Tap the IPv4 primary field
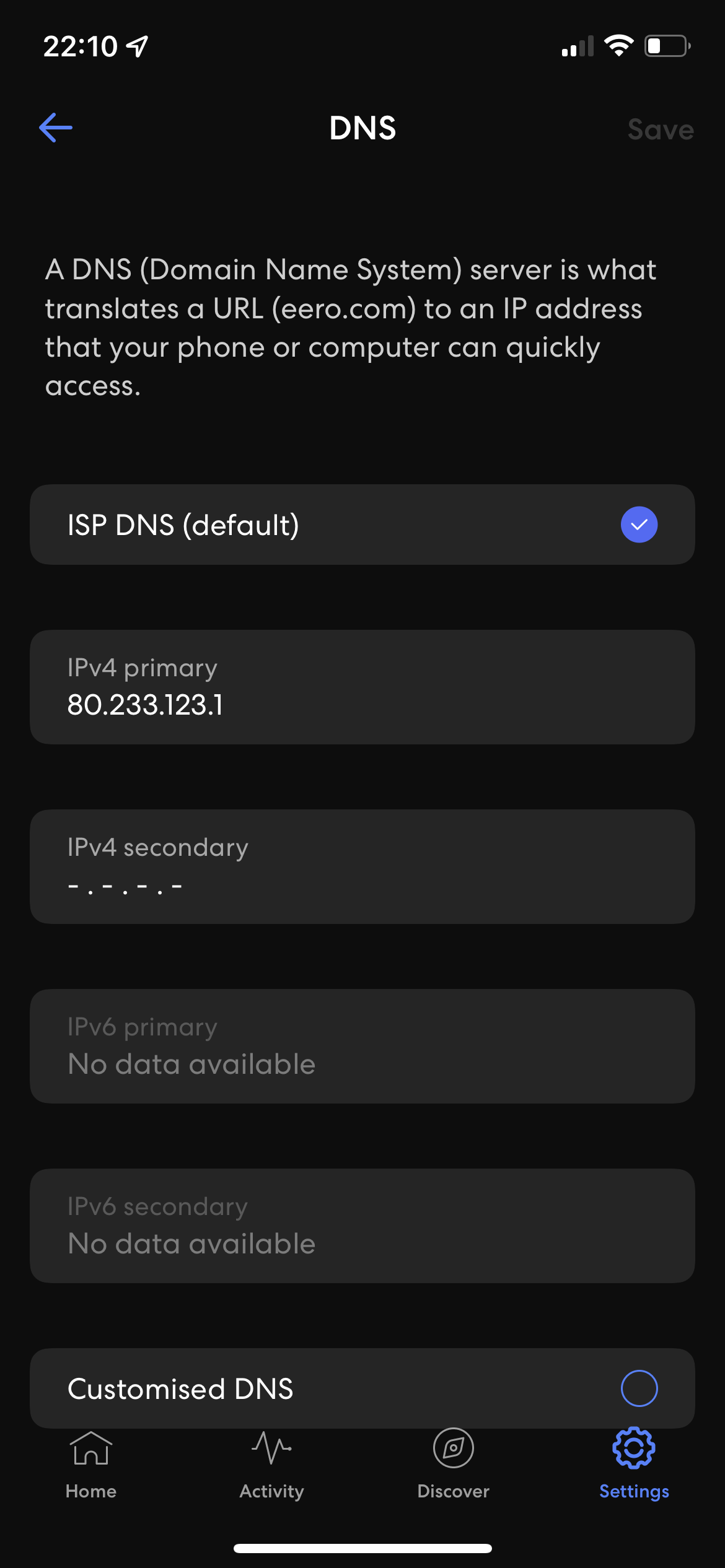This screenshot has height=1568, width=725. click(362, 687)
